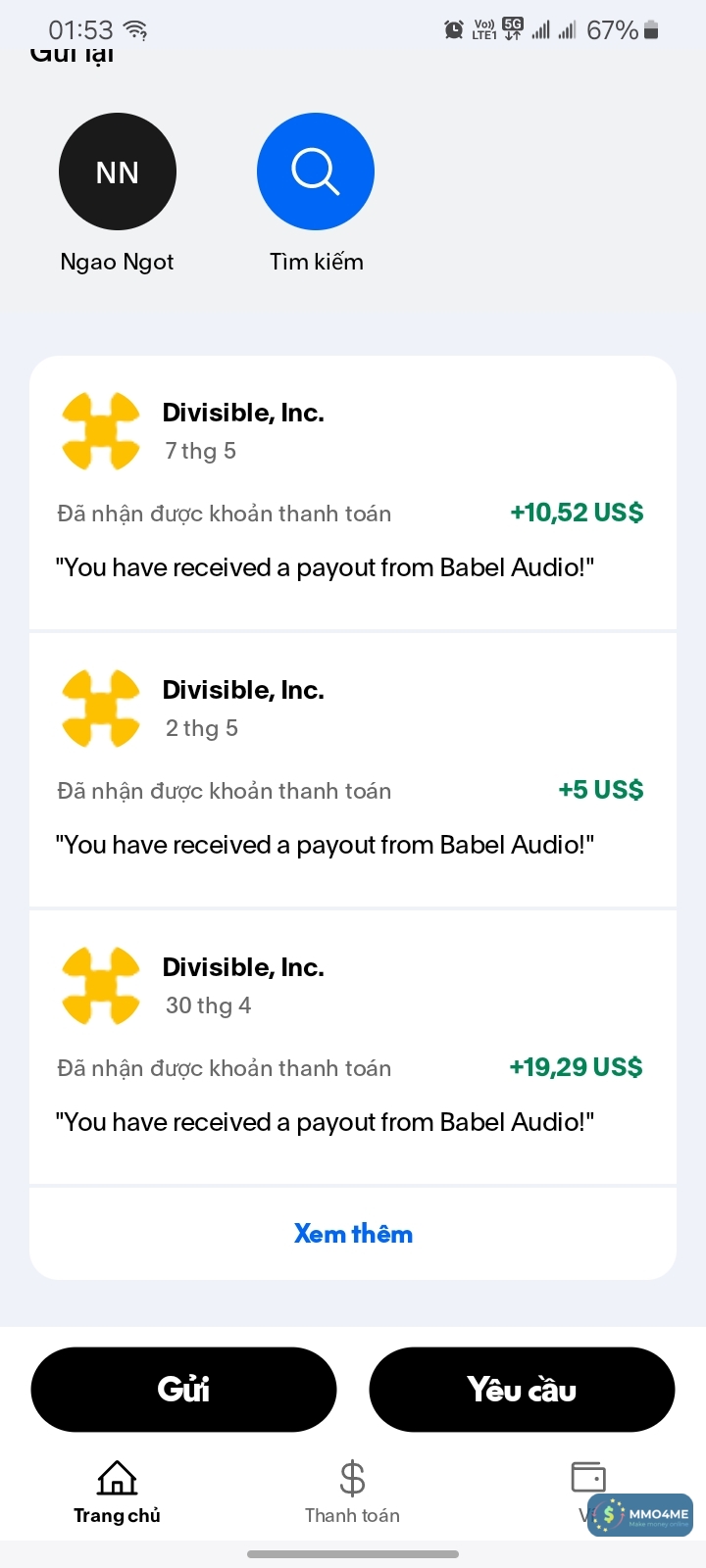The height and width of the screenshot is (1568, 706).
Task: Switch to the Thanh toán tab
Action: point(352,1492)
